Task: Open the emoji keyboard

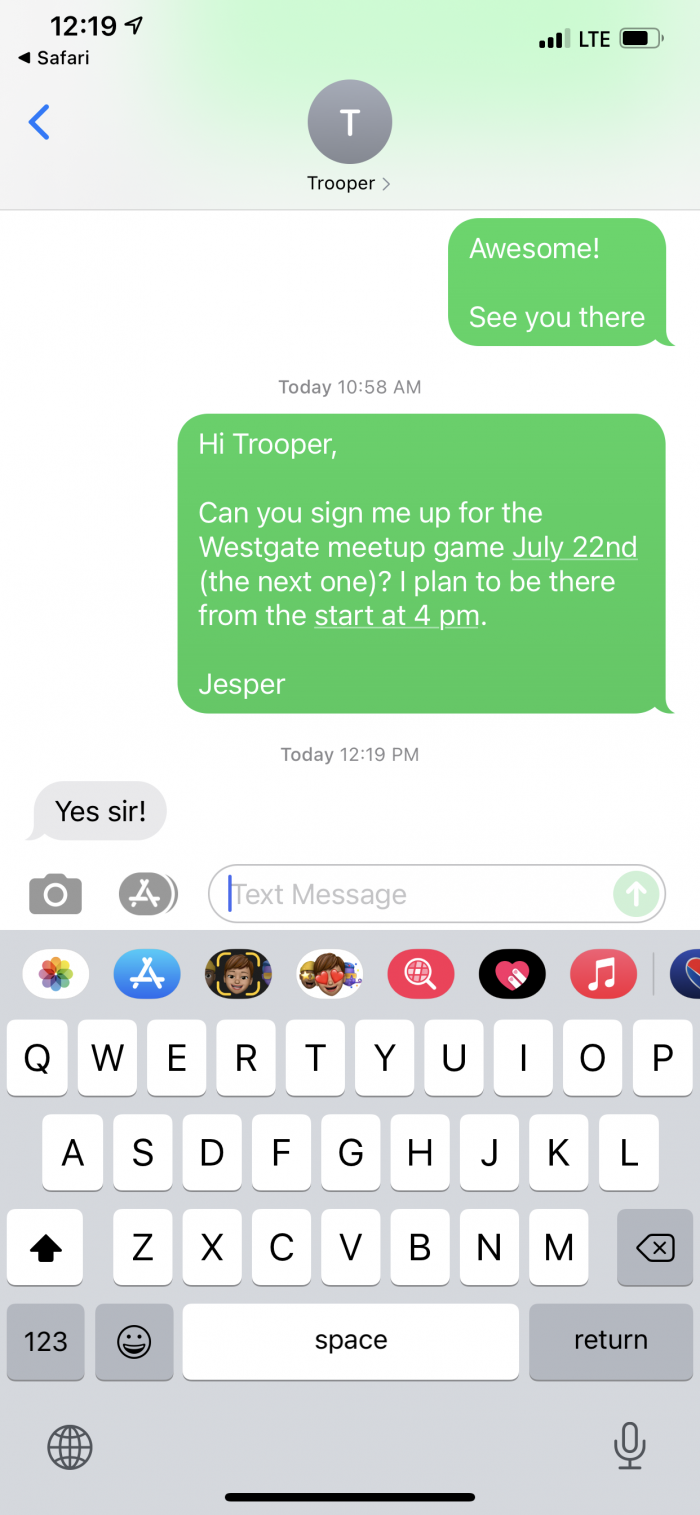Action: click(134, 1341)
